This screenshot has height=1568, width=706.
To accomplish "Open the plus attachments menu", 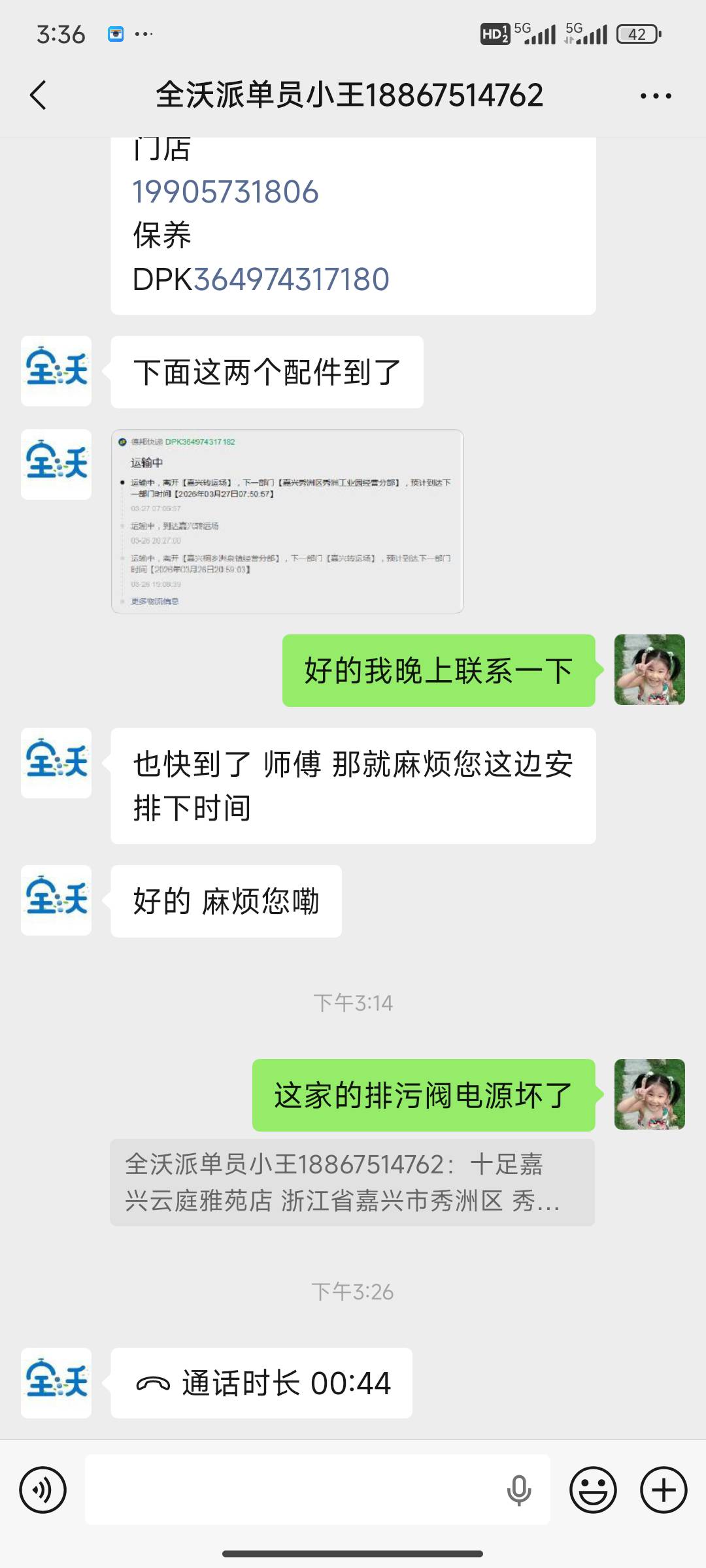I will (664, 1490).
